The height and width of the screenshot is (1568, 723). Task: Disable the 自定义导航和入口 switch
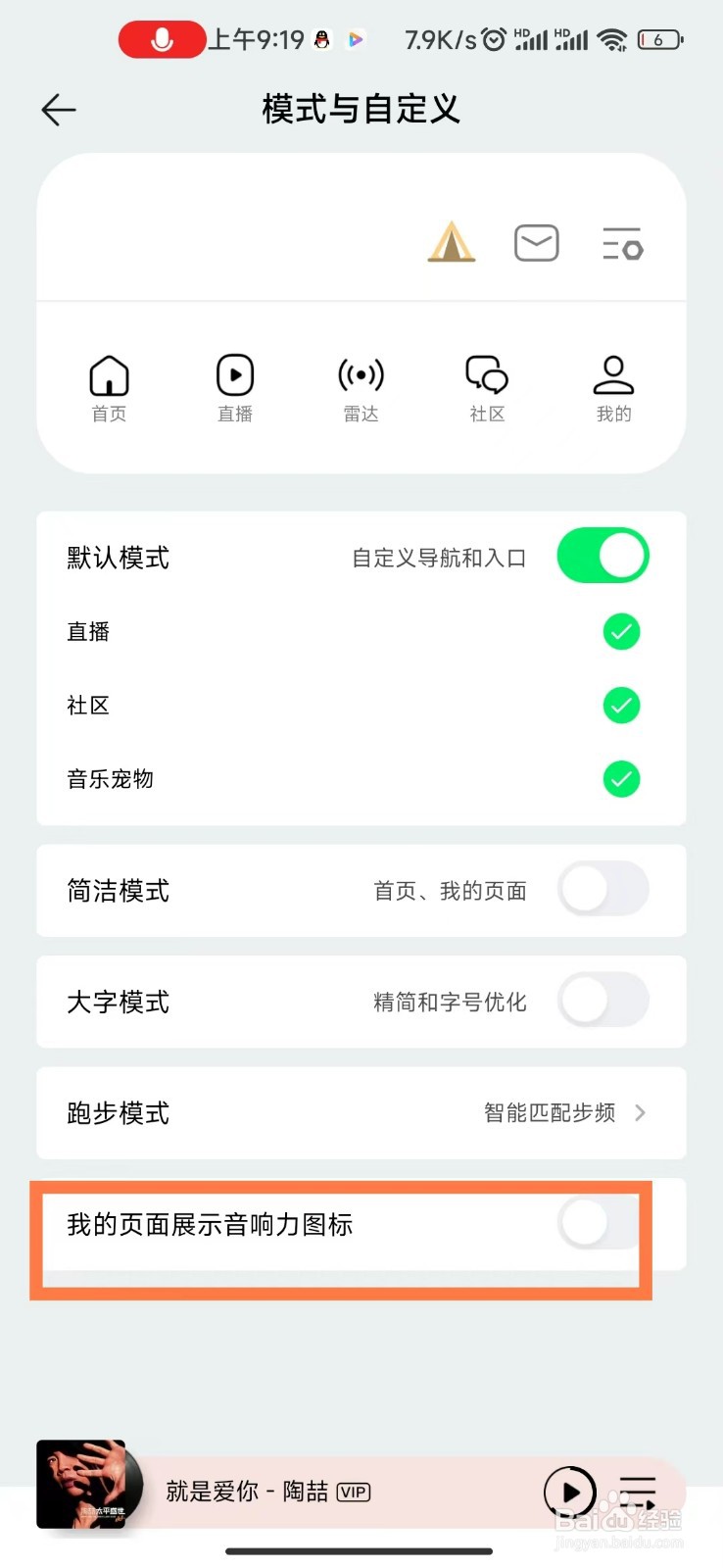(602, 555)
